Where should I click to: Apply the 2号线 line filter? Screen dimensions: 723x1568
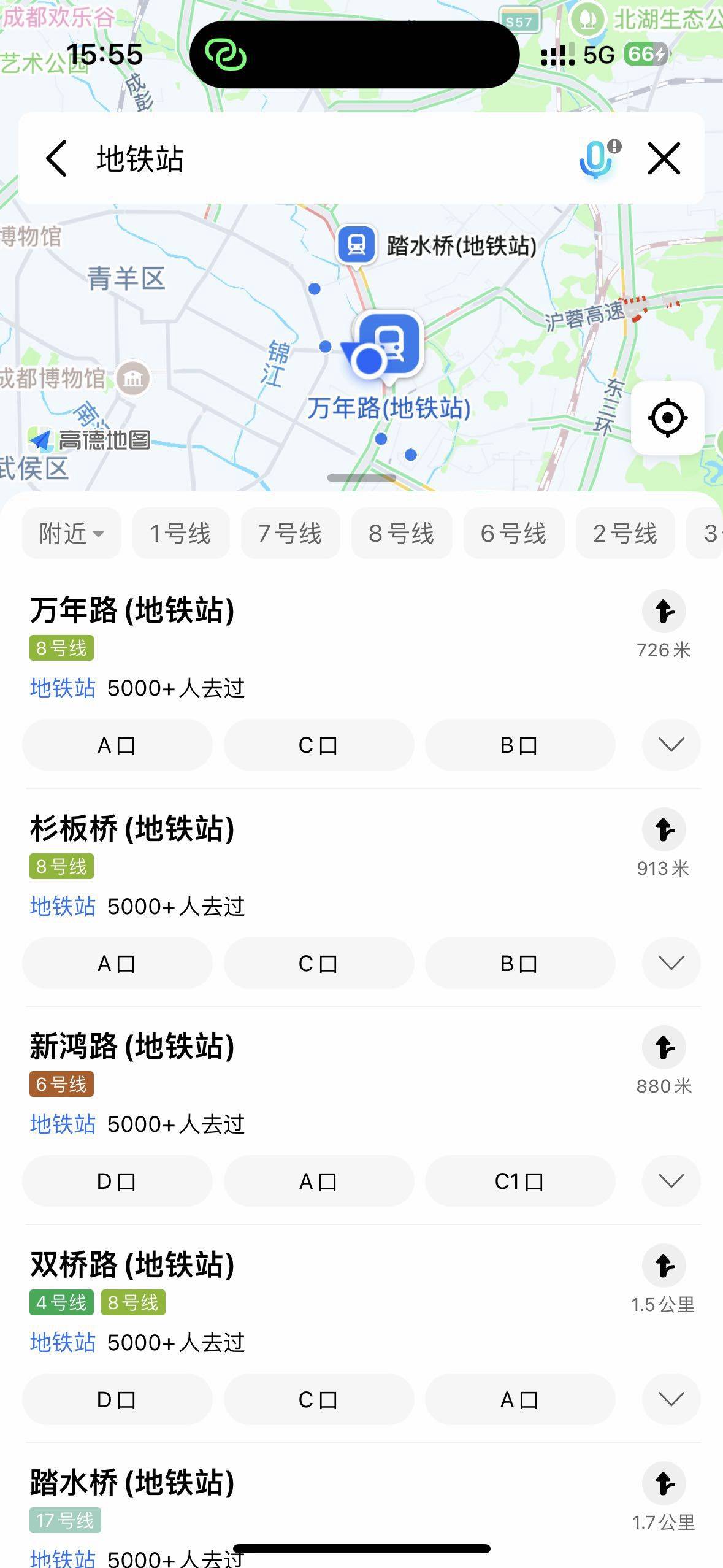[x=625, y=533]
